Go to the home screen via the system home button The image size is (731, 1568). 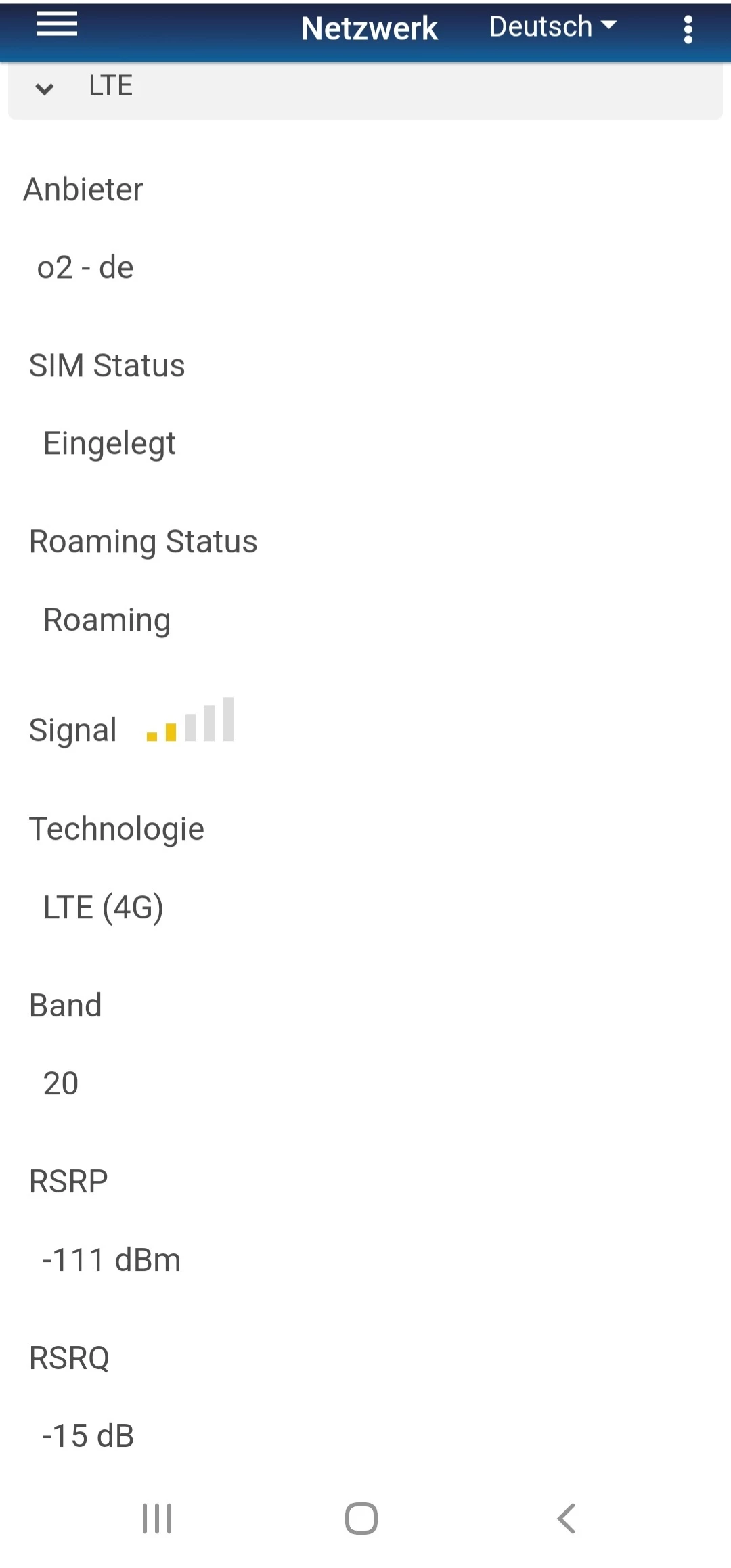(361, 1519)
